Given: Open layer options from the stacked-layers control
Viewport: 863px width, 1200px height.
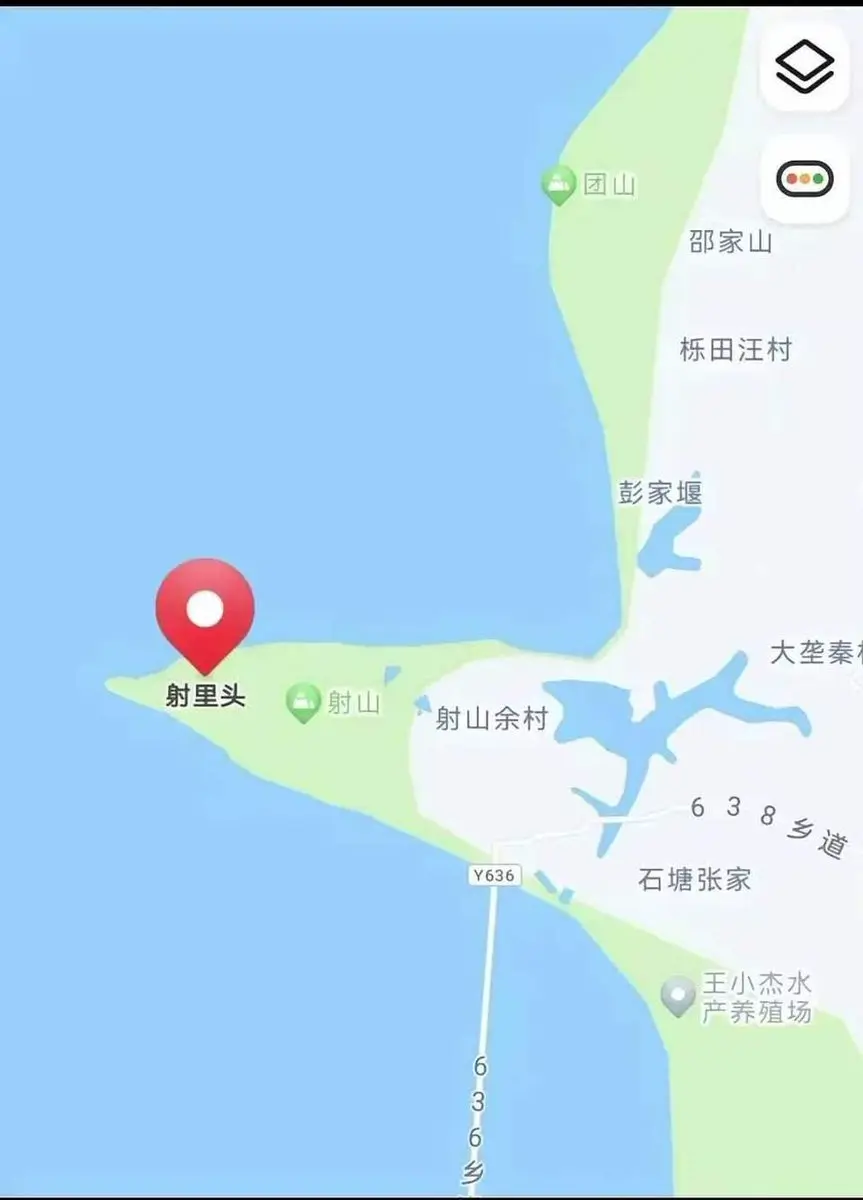Looking at the screenshot, I should pyautogui.click(x=805, y=67).
